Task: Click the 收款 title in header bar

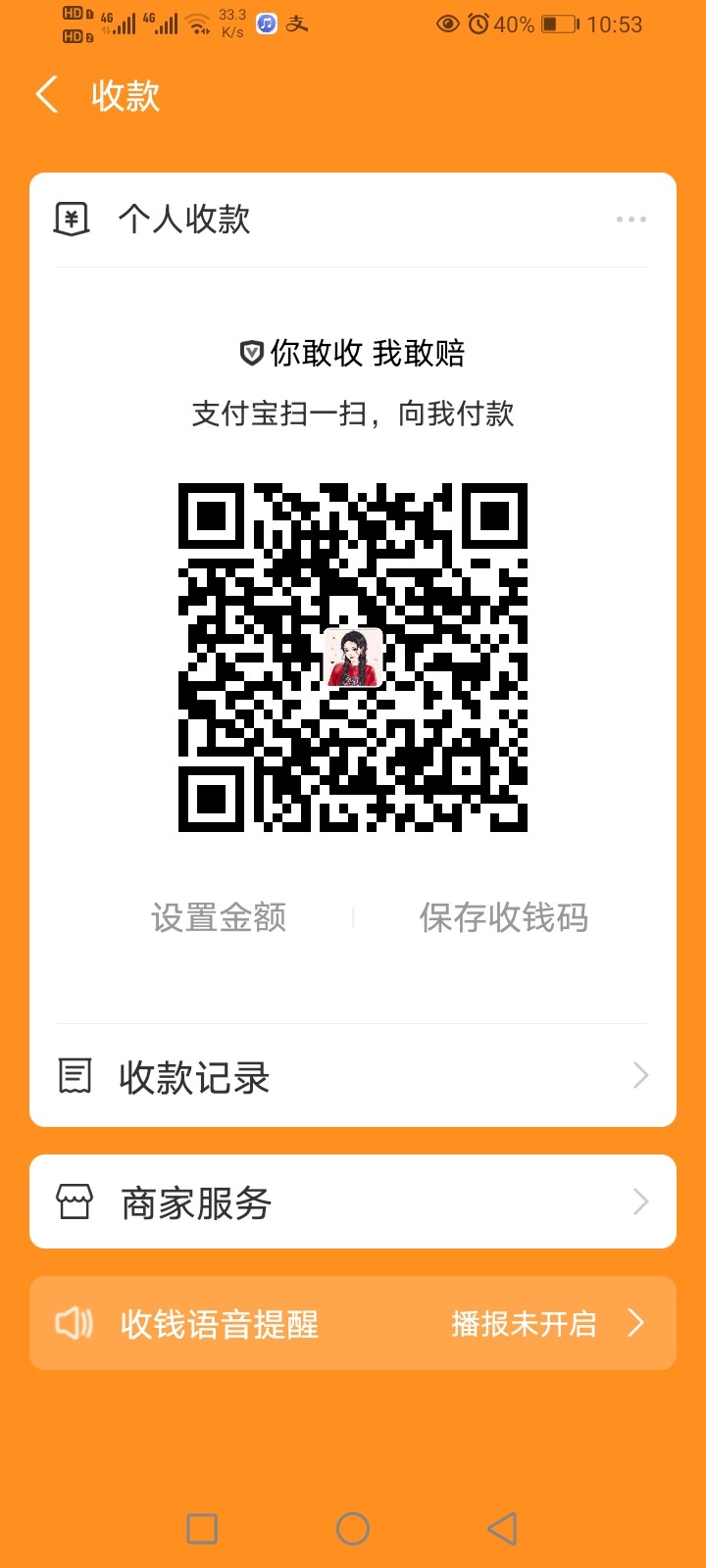Action: [x=126, y=95]
